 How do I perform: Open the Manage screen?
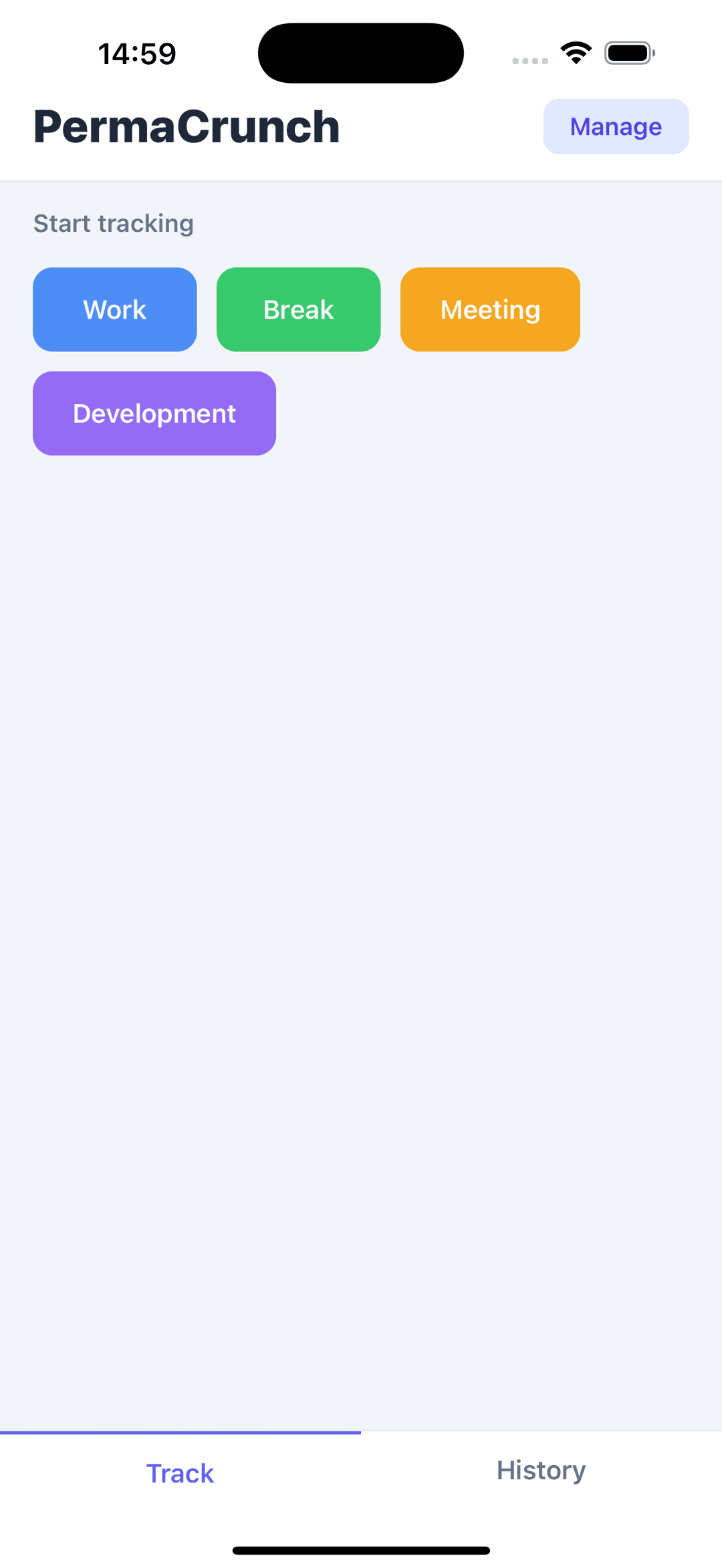pyautogui.click(x=615, y=126)
